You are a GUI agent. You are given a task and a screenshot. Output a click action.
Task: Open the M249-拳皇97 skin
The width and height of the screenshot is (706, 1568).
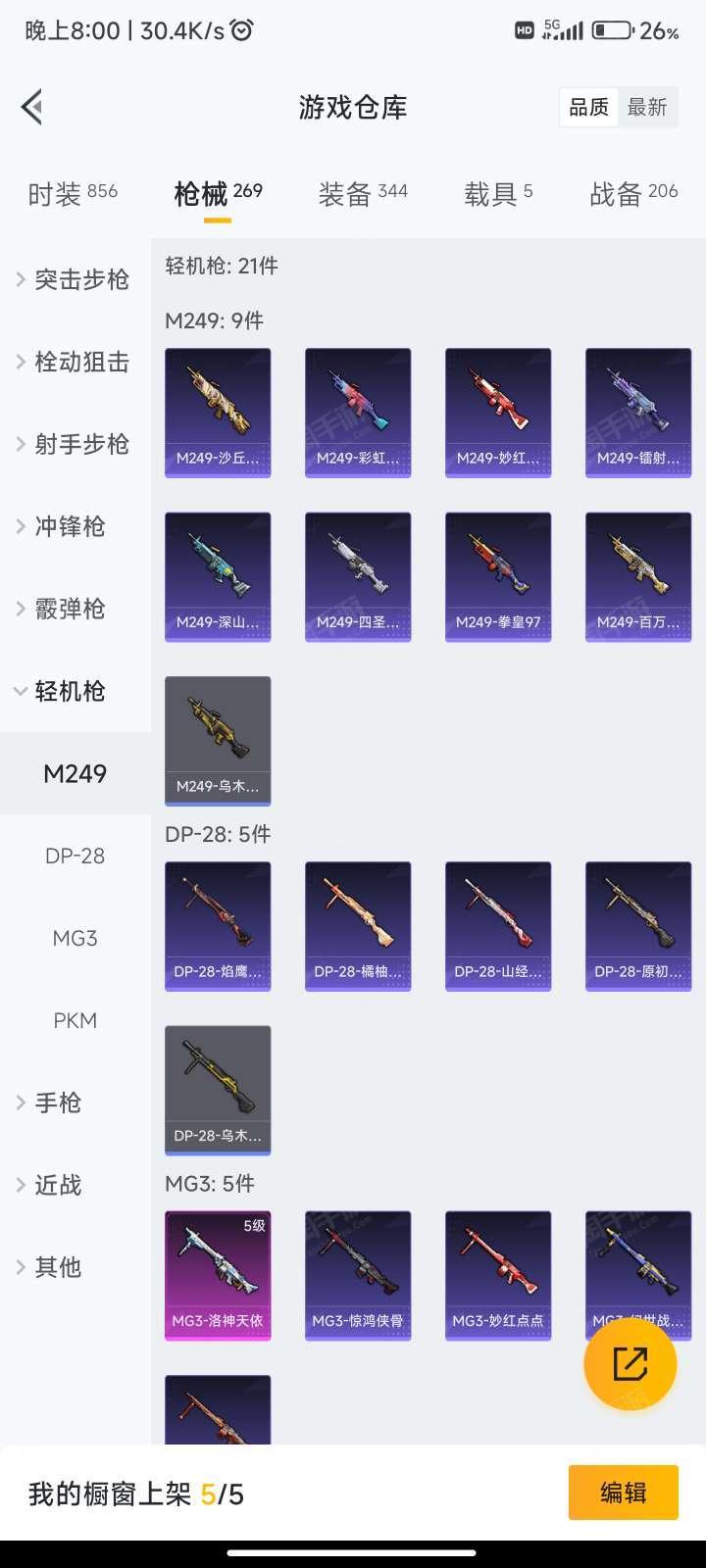[x=498, y=576]
